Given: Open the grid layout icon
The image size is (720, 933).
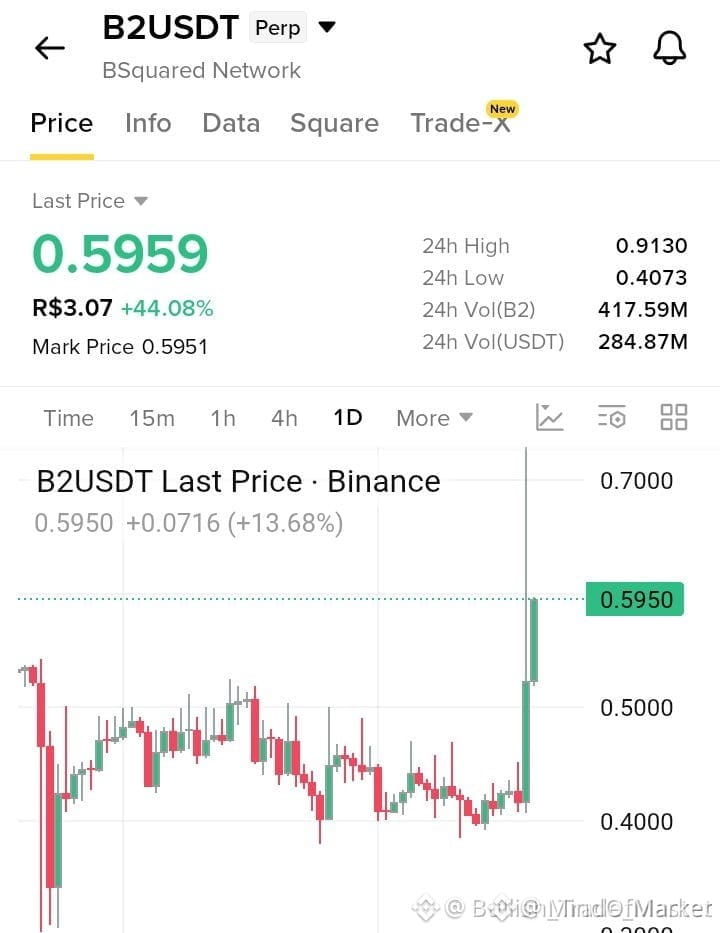Looking at the screenshot, I should tap(674, 417).
